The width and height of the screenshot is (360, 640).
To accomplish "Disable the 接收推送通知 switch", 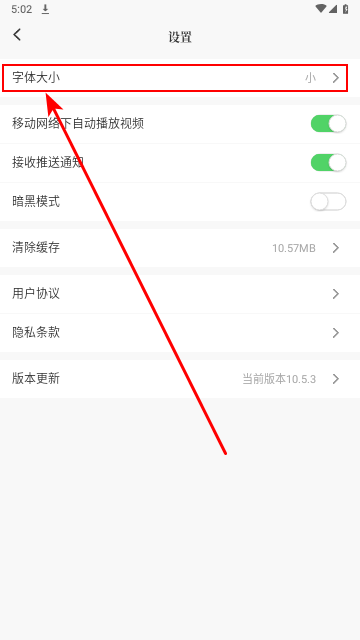I will click(x=328, y=162).
